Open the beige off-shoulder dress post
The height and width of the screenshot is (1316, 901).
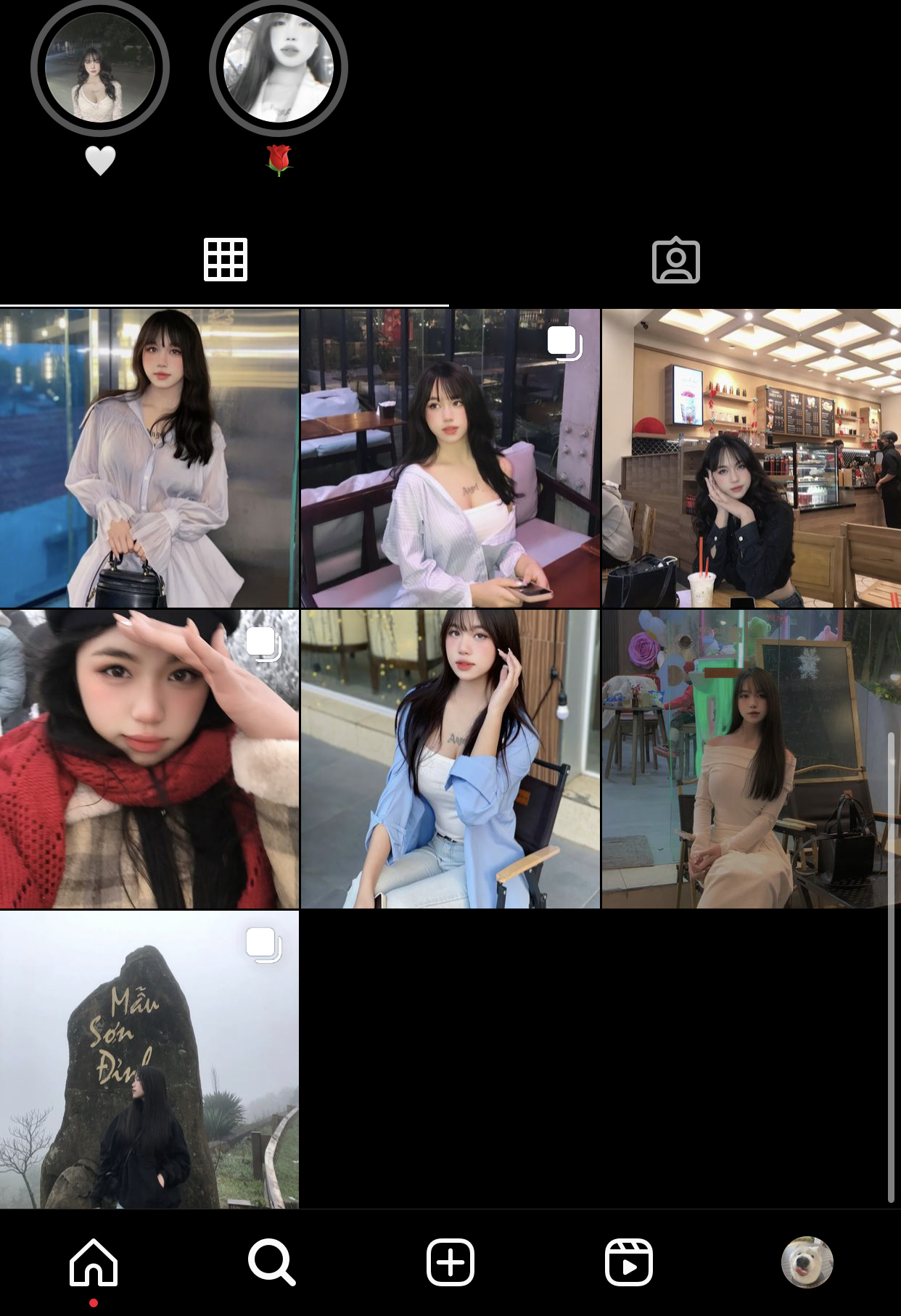(751, 759)
